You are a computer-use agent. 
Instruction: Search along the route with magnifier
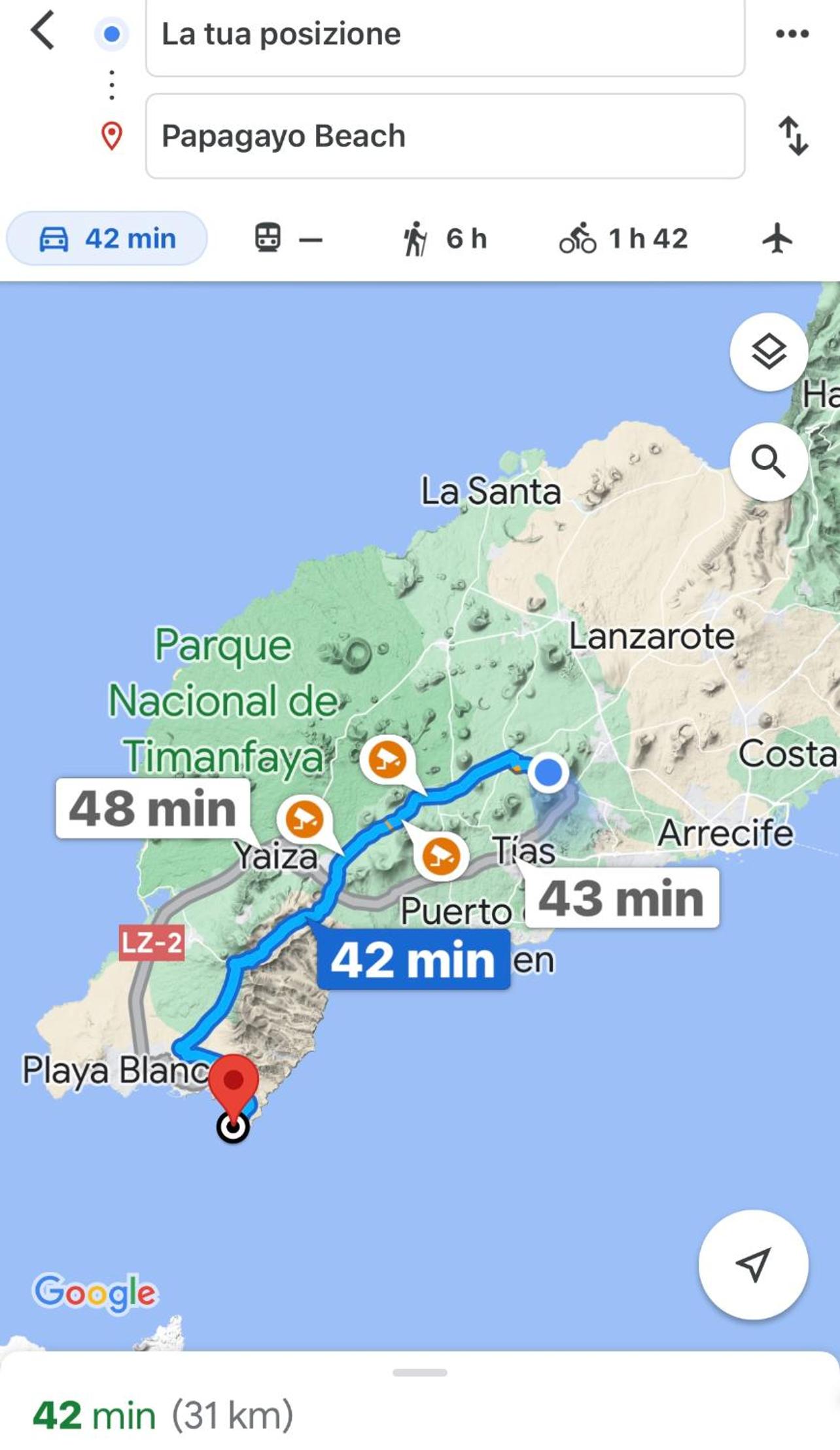[769, 462]
